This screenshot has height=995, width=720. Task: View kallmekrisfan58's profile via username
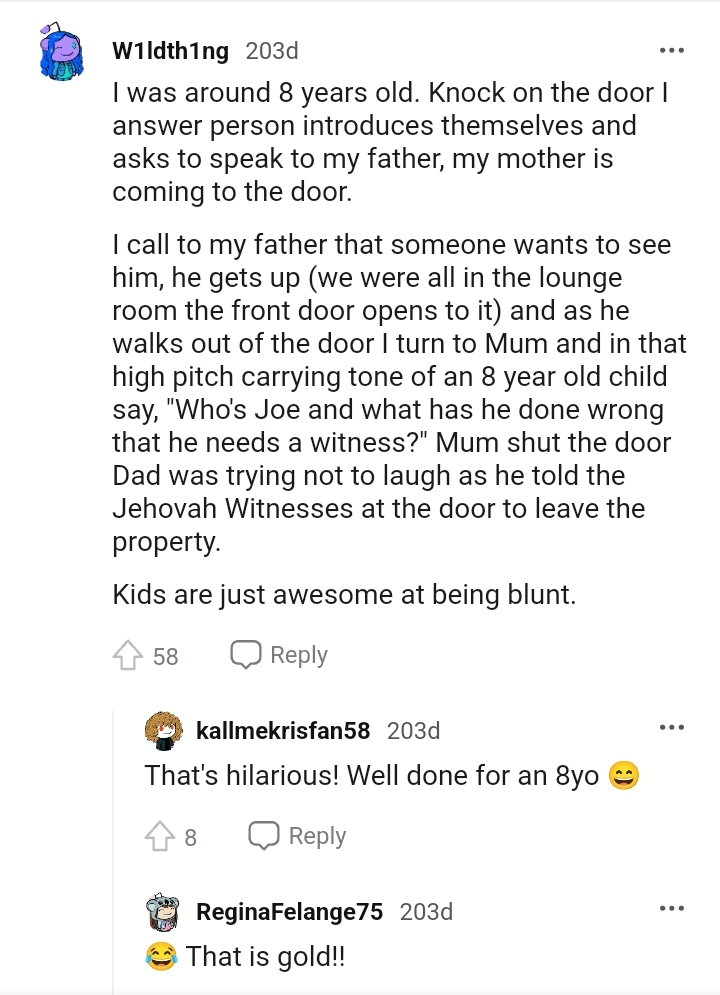283,731
